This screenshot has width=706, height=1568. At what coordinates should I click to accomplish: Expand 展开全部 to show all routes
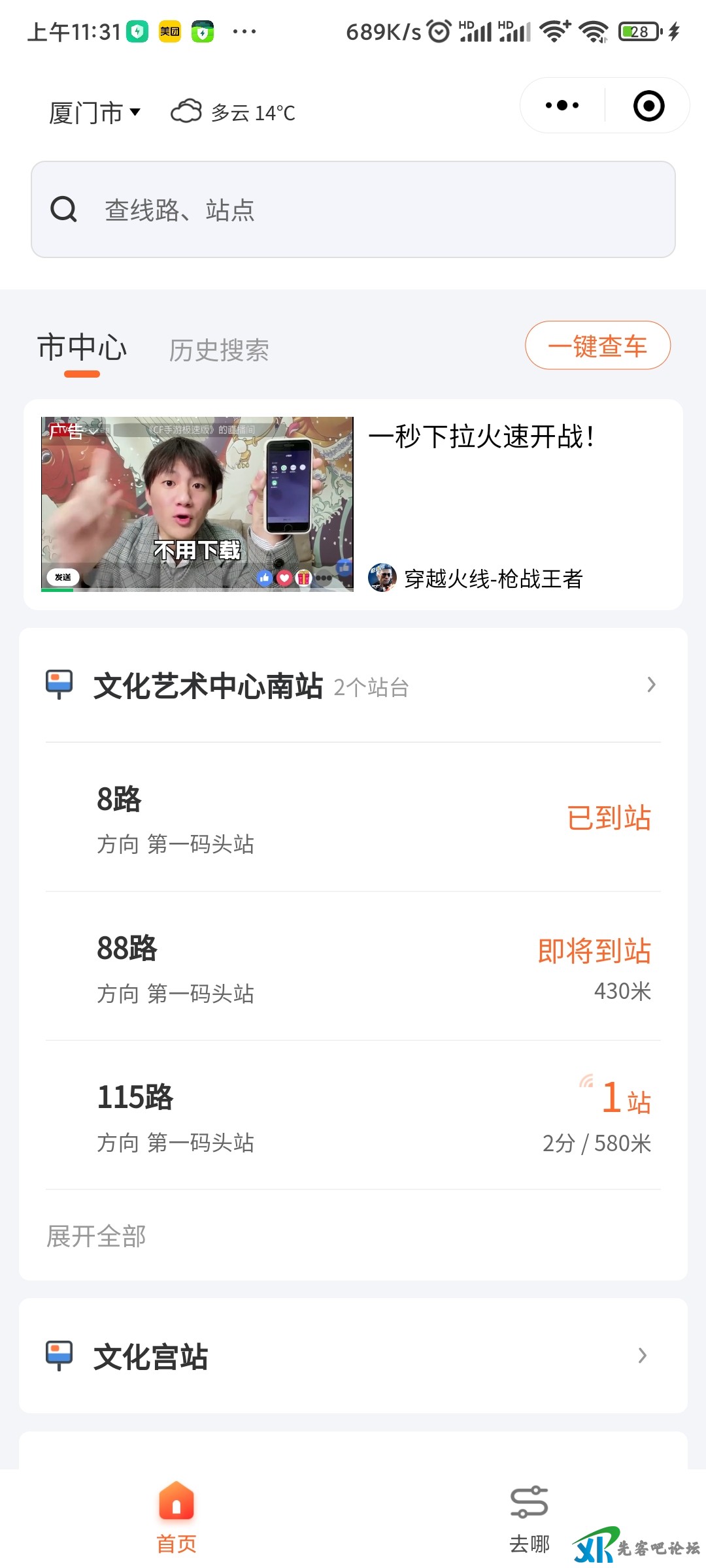click(x=95, y=1235)
